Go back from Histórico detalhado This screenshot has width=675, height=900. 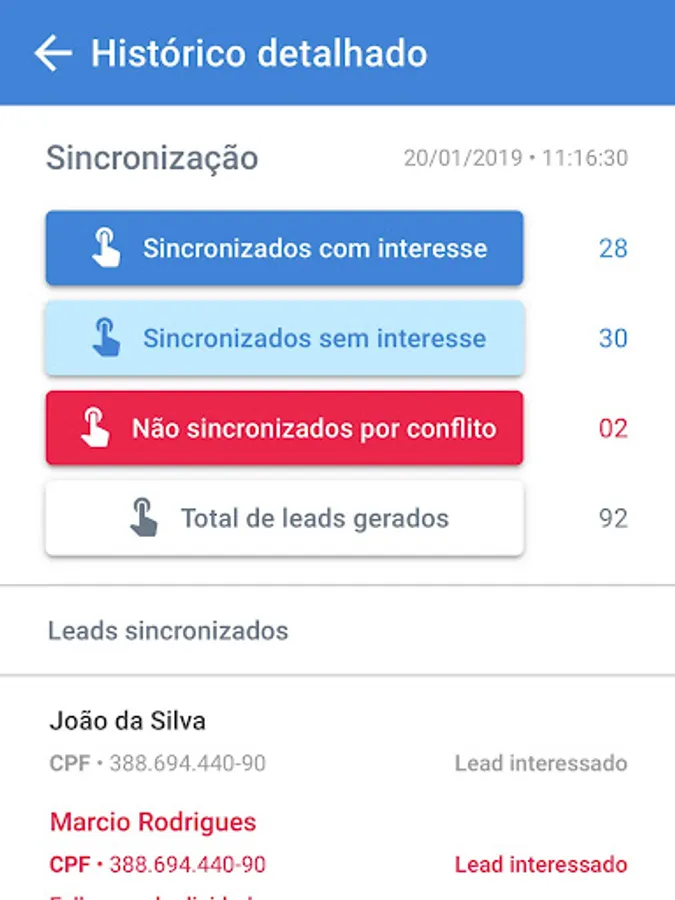click(53, 53)
